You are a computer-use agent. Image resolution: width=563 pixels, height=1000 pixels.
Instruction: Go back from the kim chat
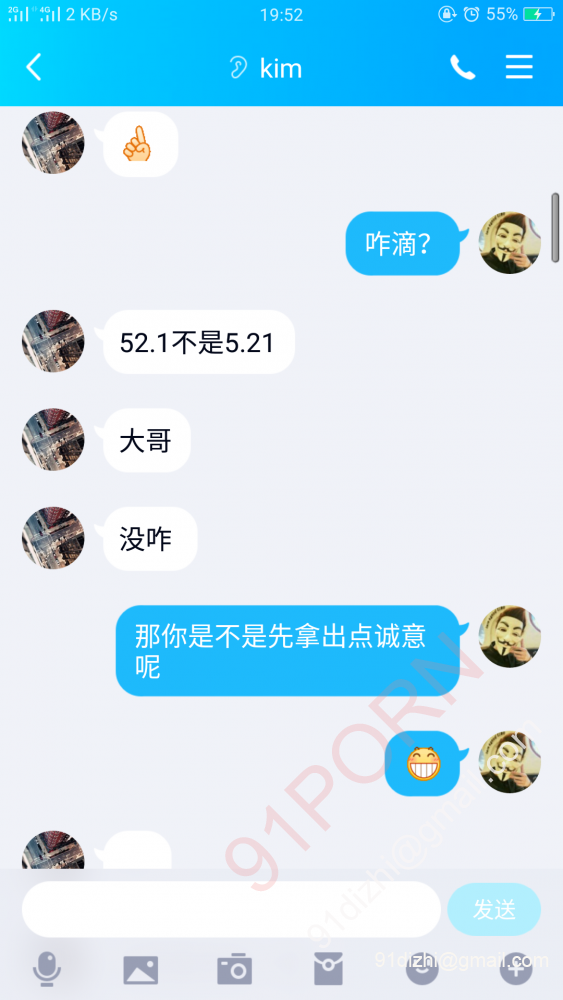34,67
